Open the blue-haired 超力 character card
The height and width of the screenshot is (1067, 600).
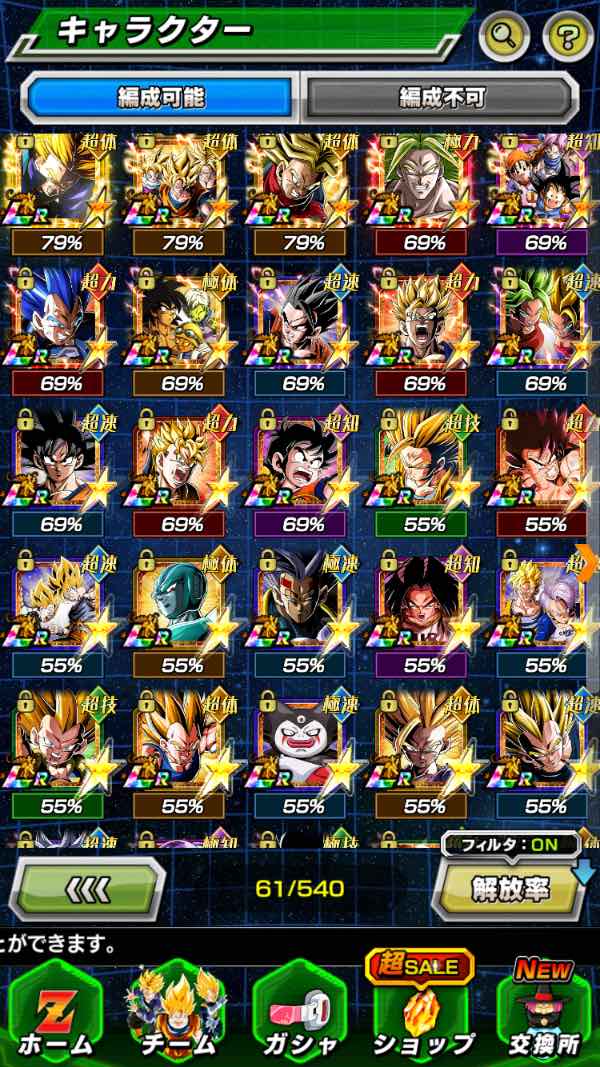58,322
